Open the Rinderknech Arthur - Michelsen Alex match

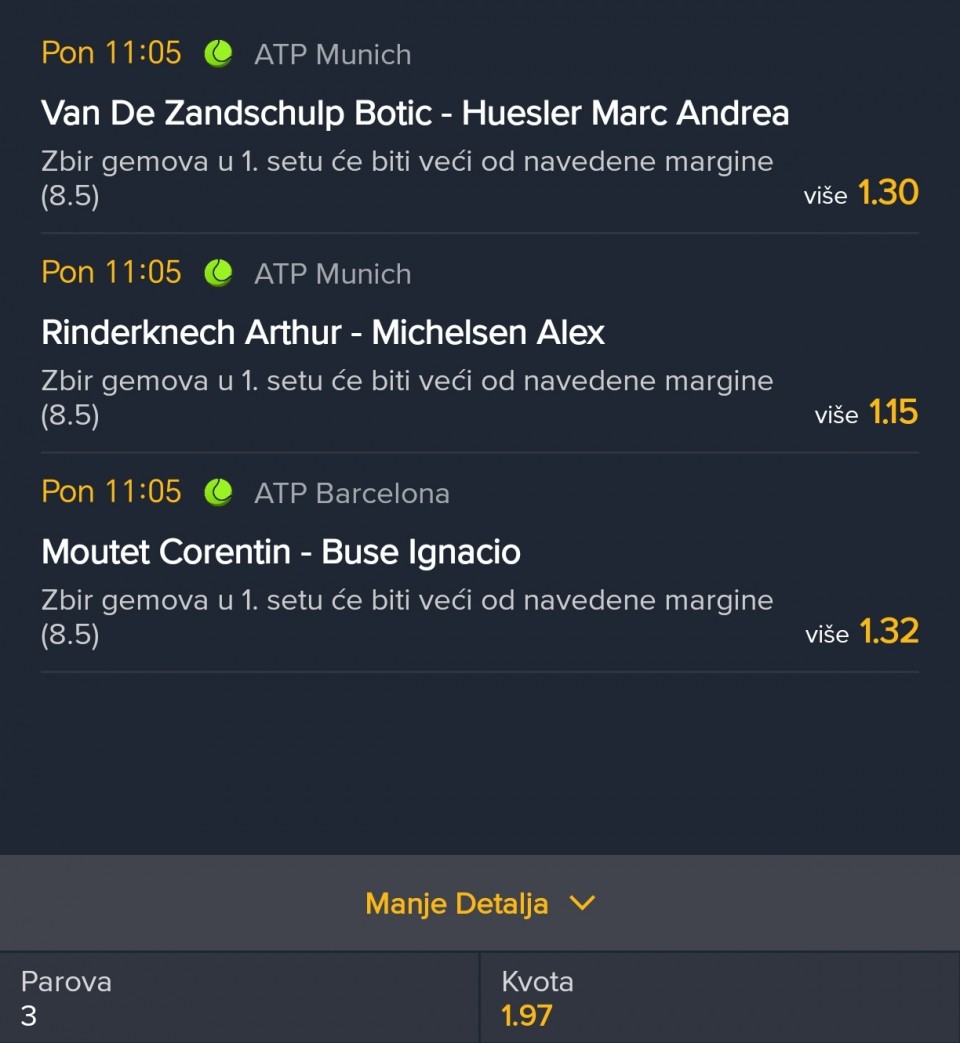(x=323, y=333)
